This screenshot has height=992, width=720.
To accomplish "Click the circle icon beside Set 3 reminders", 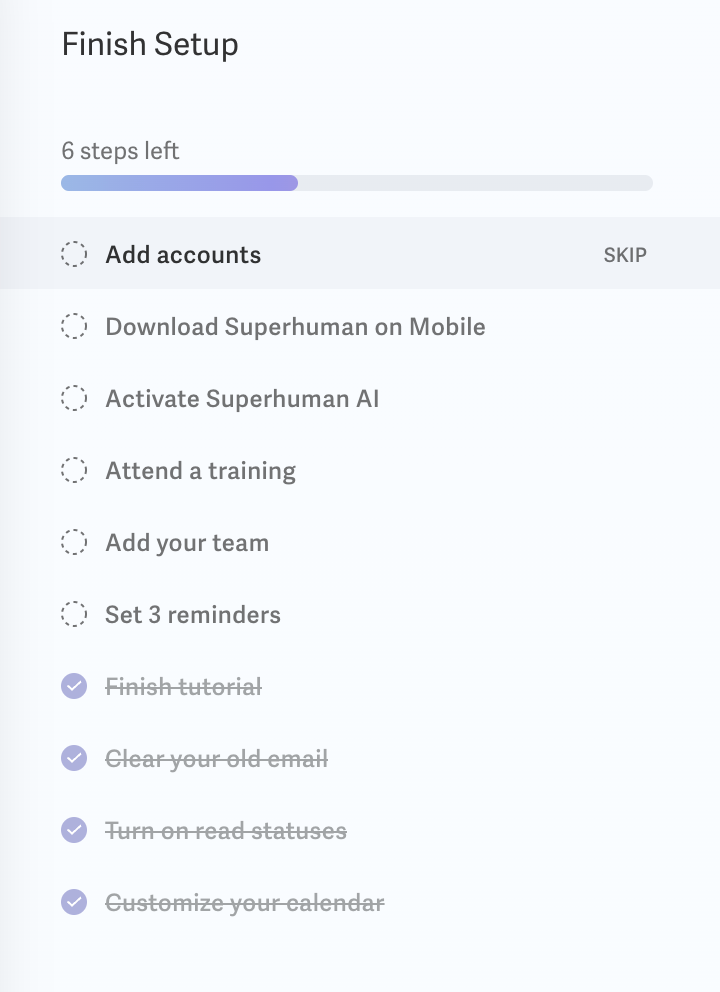I will 74,614.
